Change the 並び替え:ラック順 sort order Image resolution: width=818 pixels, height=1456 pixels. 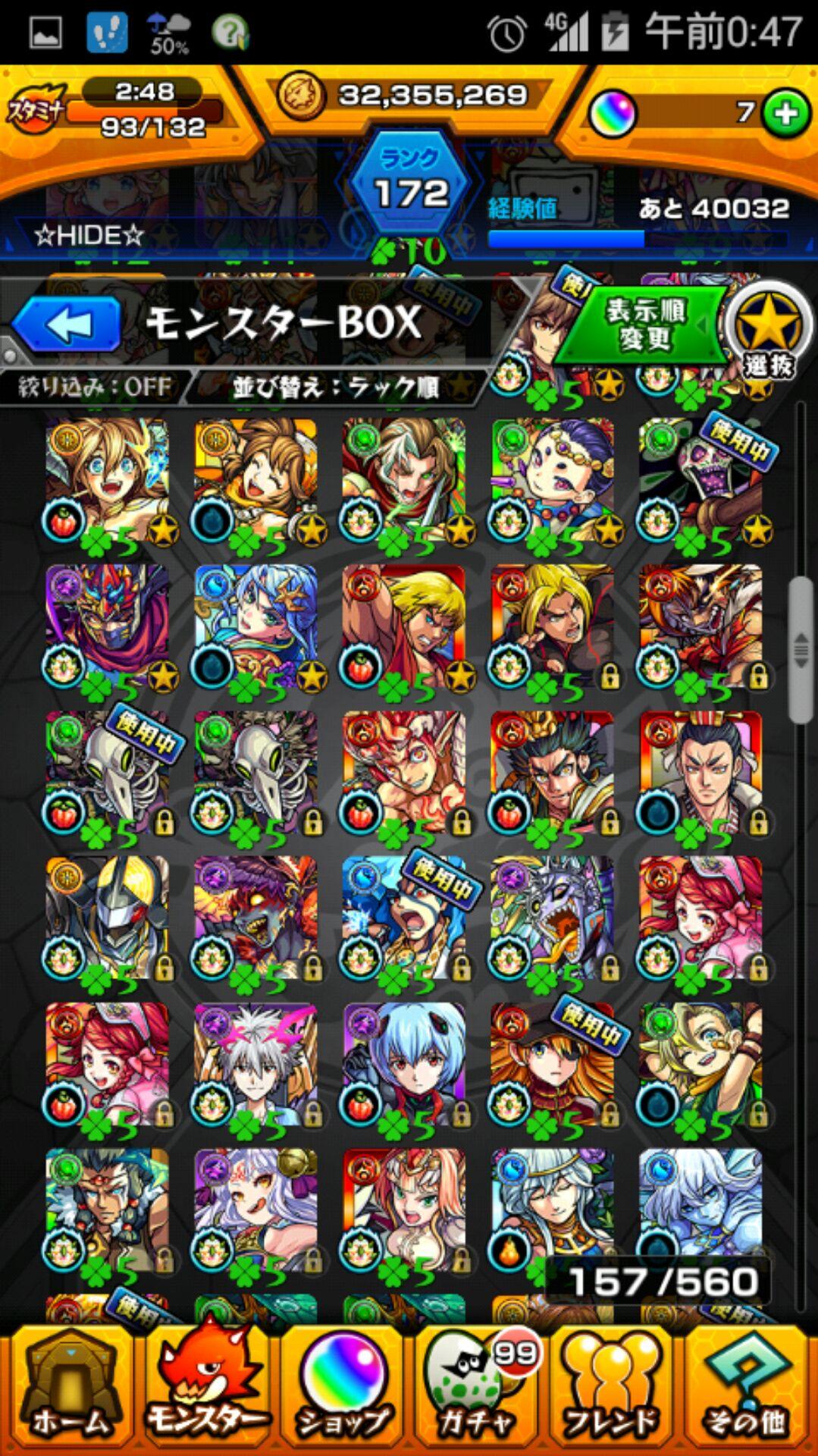click(335, 388)
